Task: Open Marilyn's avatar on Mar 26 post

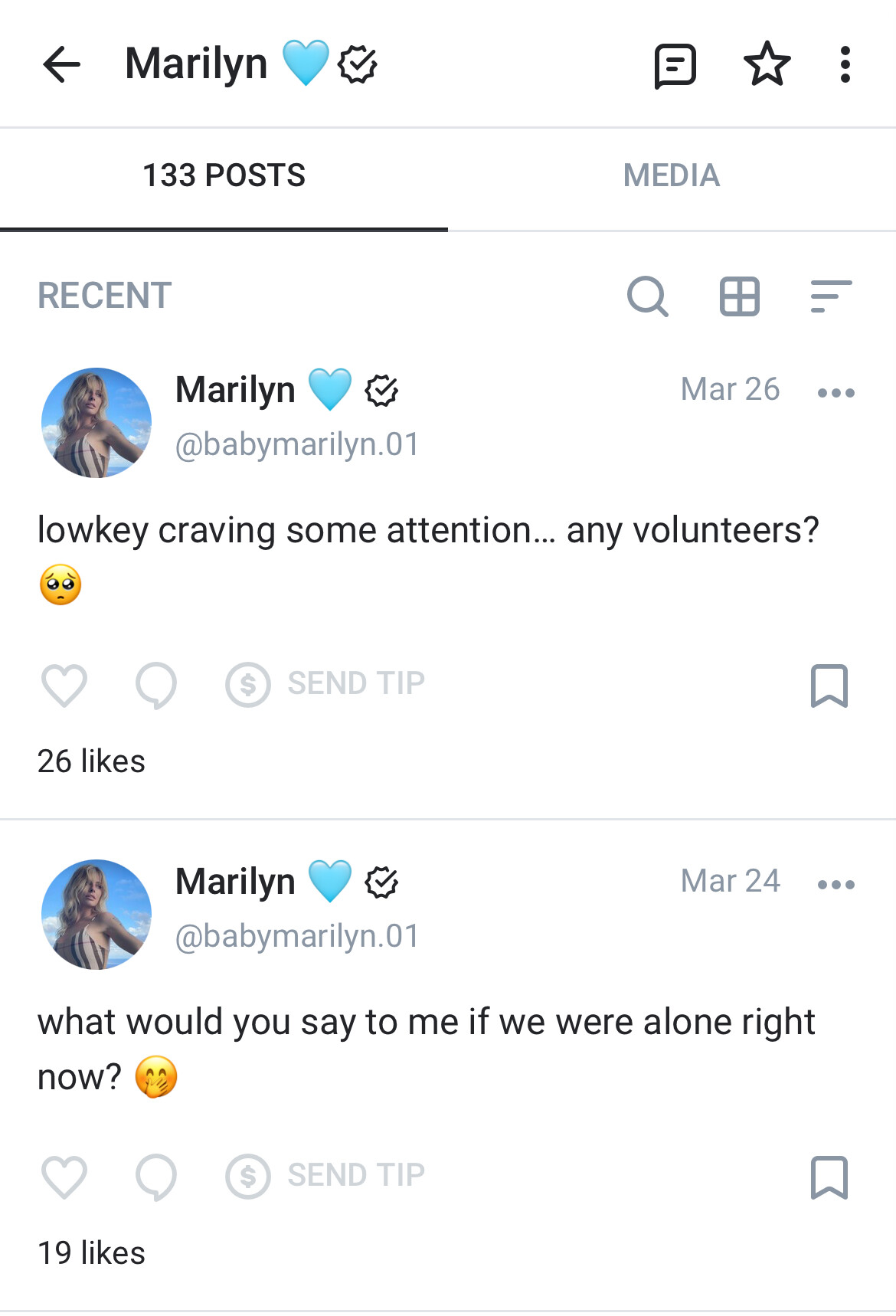Action: tap(96, 423)
